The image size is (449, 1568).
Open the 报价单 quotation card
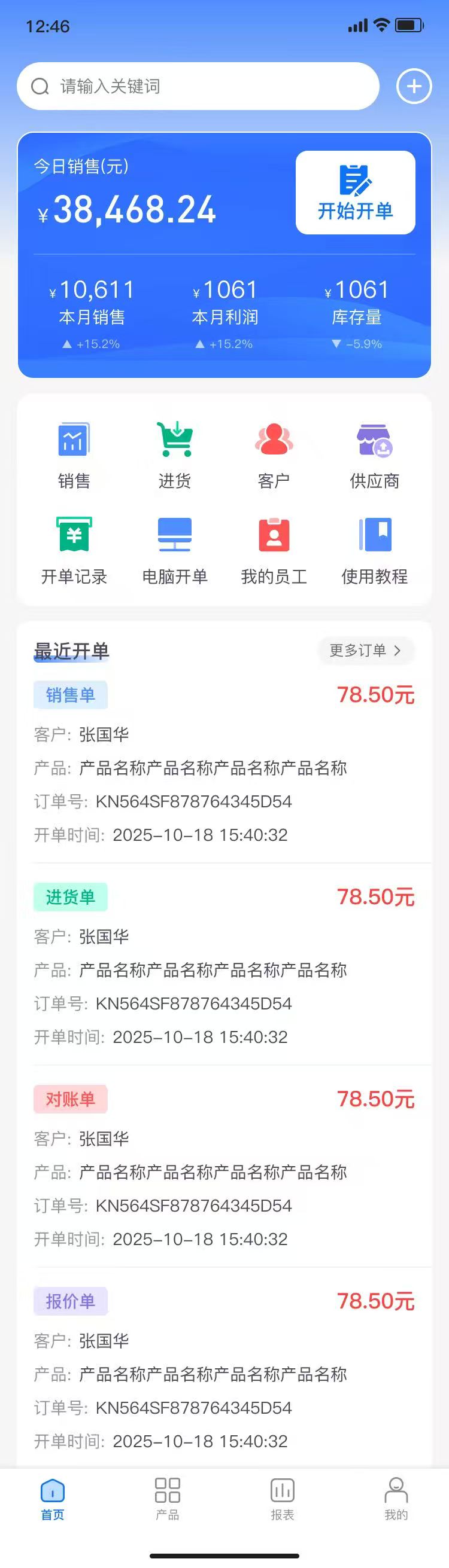[224, 1373]
